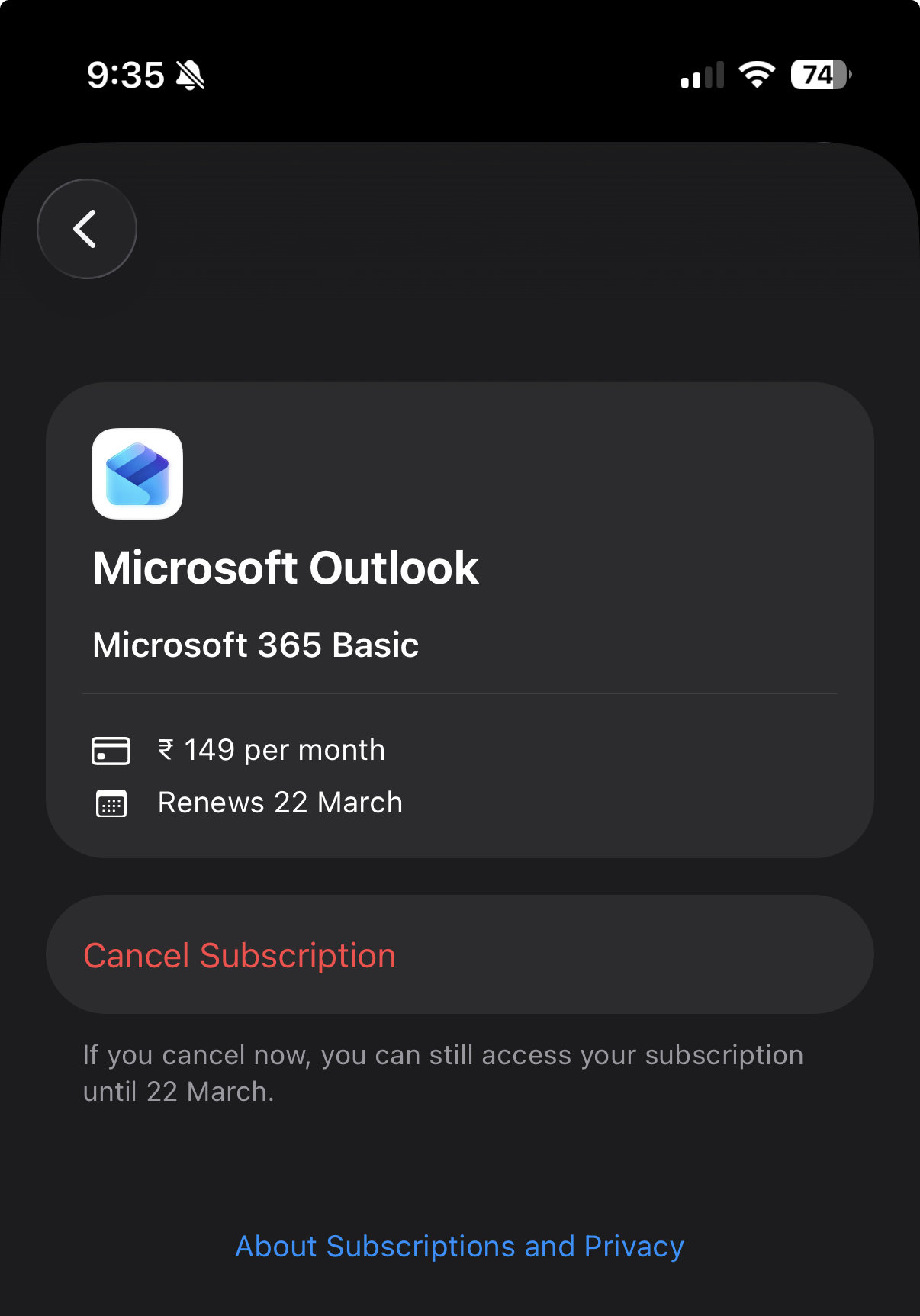The image size is (920, 1316).
Task: Tap Cancel Subscription
Action: pyautogui.click(x=240, y=955)
